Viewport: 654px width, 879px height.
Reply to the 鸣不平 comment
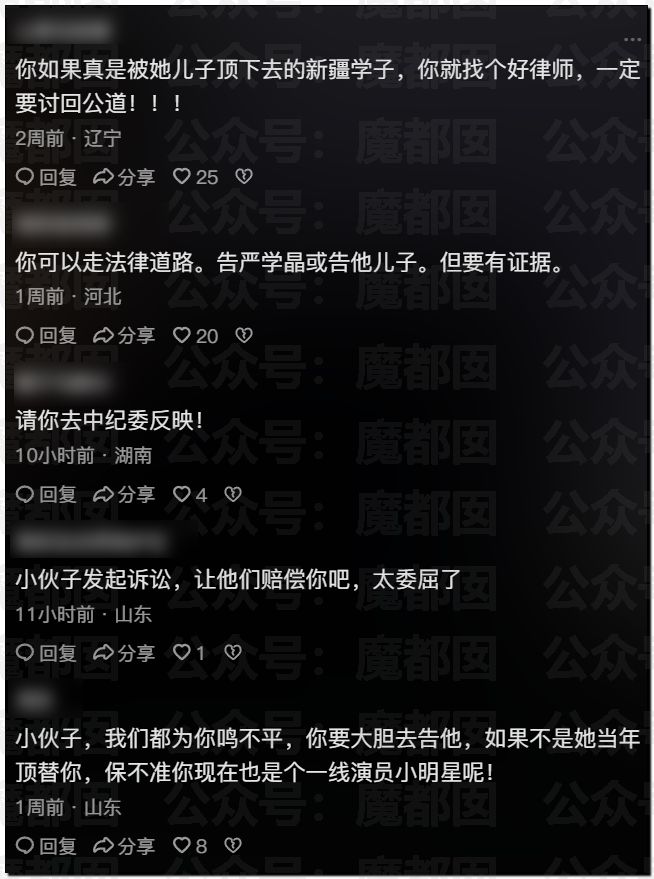46,846
